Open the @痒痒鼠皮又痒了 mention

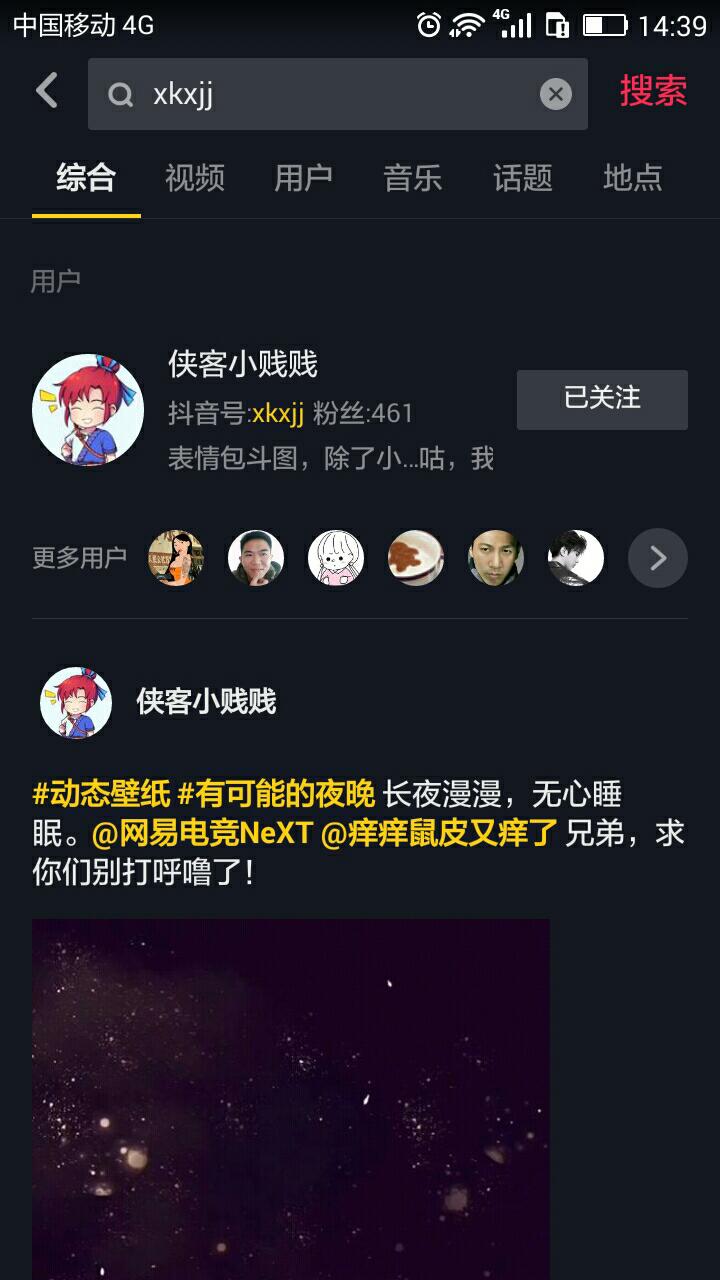(x=439, y=833)
